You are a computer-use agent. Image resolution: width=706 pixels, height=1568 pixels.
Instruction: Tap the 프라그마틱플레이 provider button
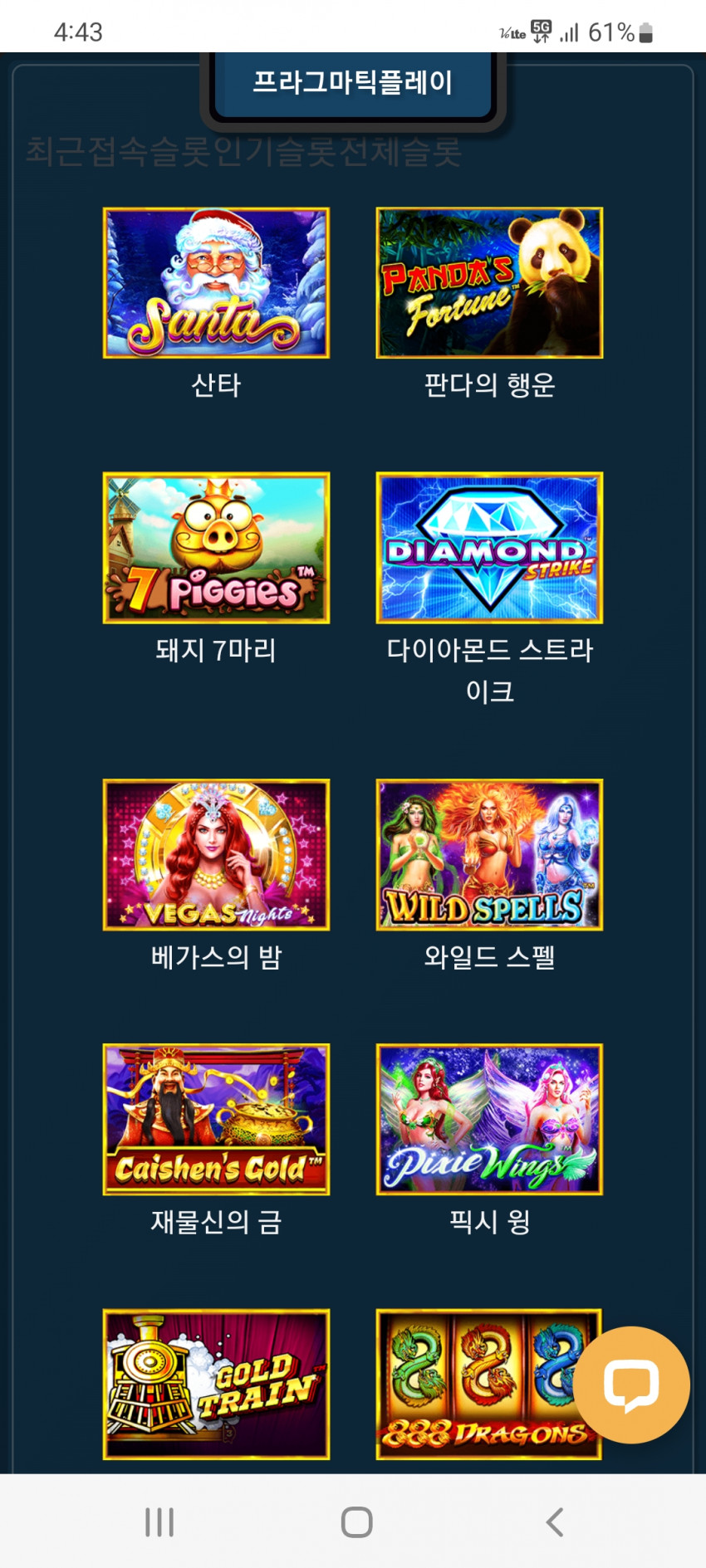(x=353, y=84)
